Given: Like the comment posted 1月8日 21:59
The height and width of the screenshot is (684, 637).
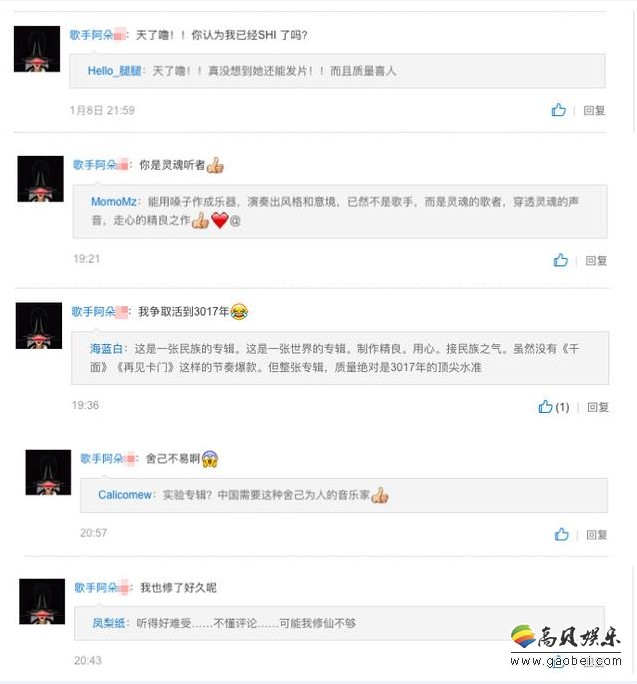Looking at the screenshot, I should click(559, 110).
